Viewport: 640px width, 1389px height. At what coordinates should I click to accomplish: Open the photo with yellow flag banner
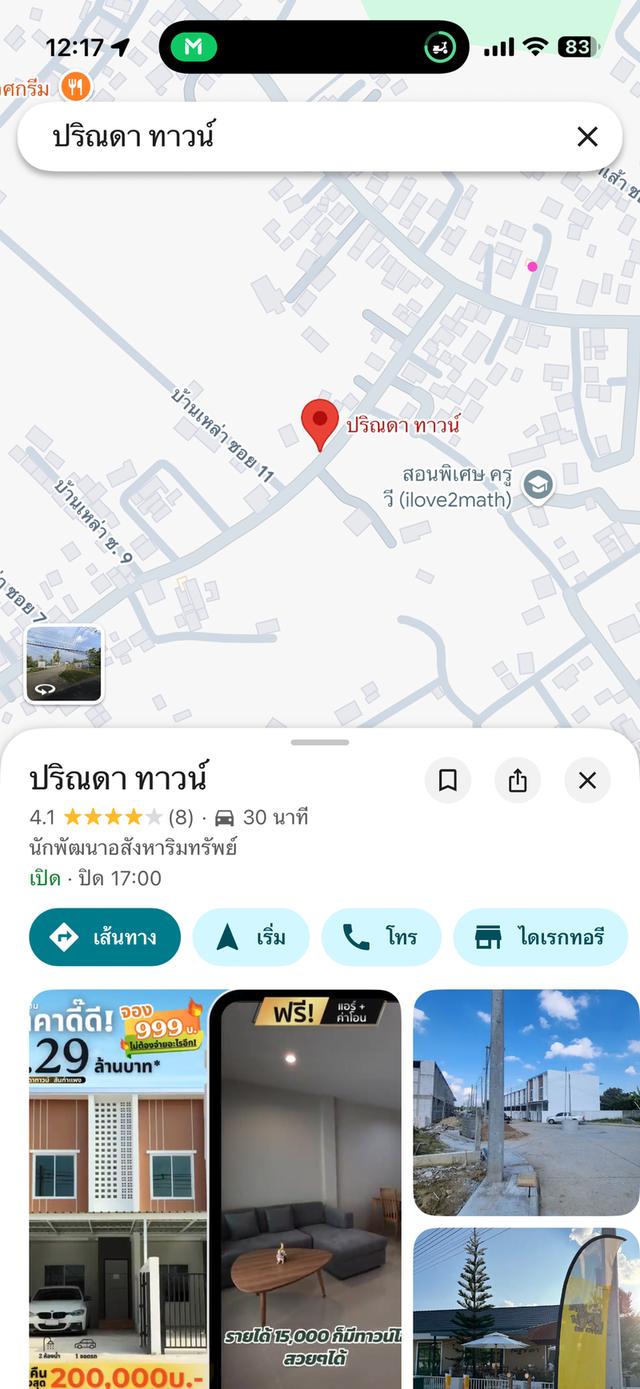[526, 1308]
